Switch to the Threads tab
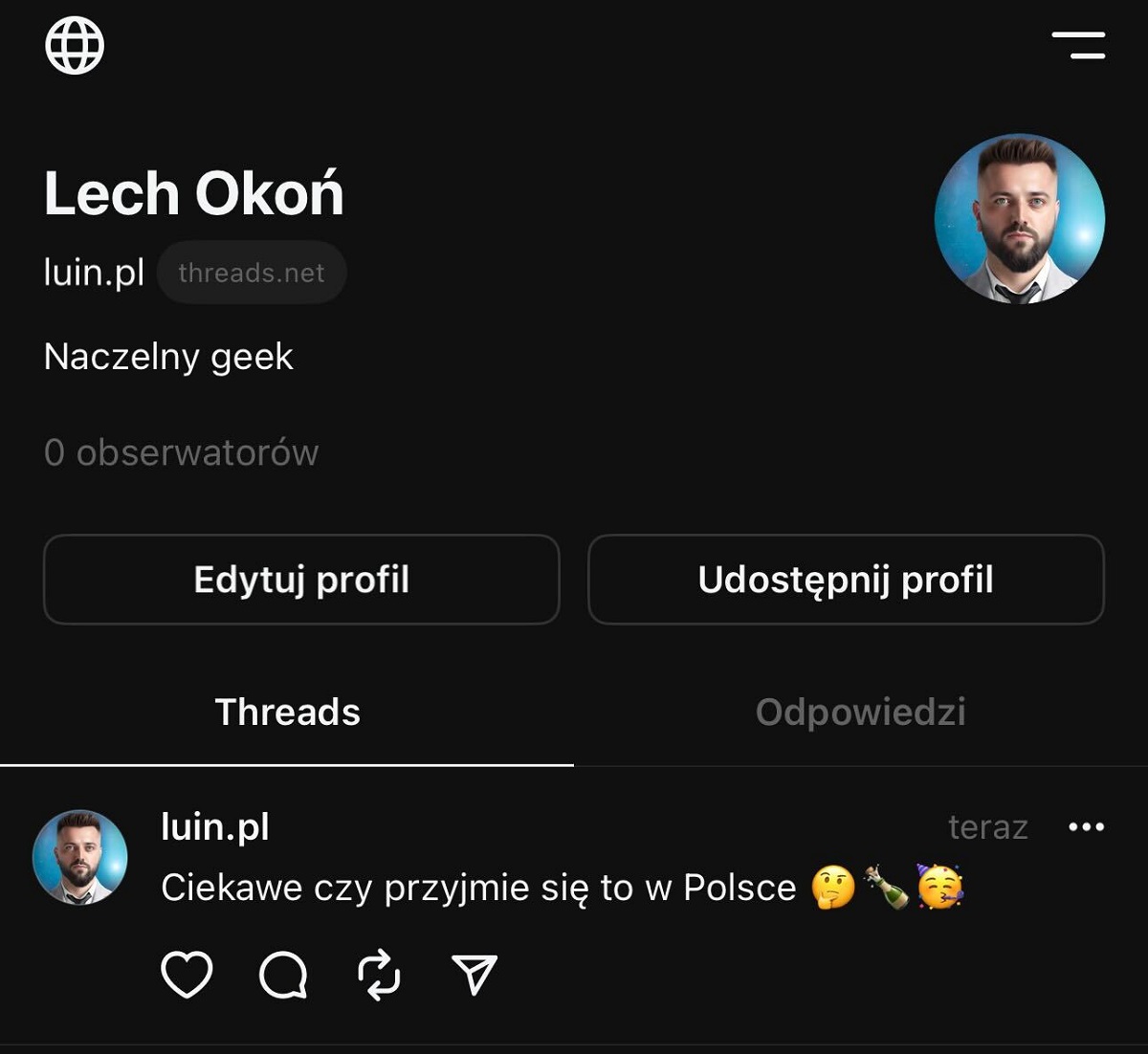1148x1054 pixels. pos(287,713)
